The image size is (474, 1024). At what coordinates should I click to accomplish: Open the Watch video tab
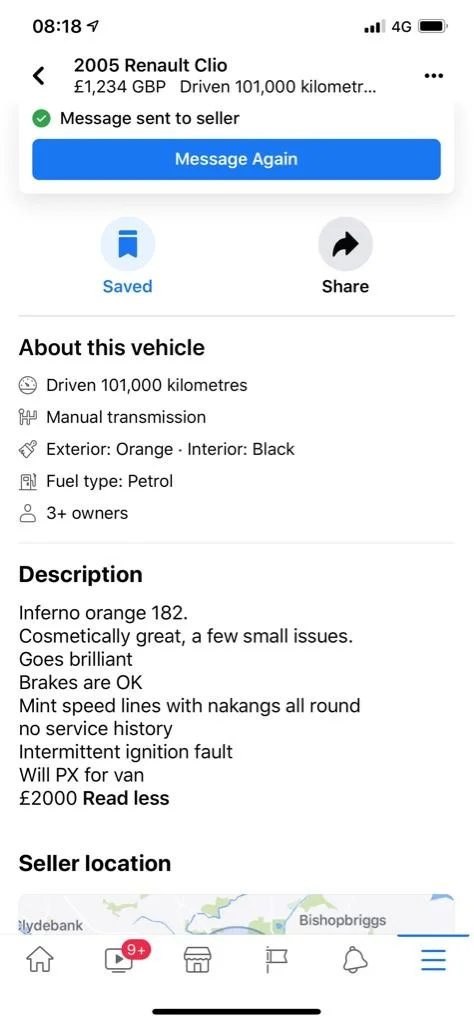(x=119, y=959)
